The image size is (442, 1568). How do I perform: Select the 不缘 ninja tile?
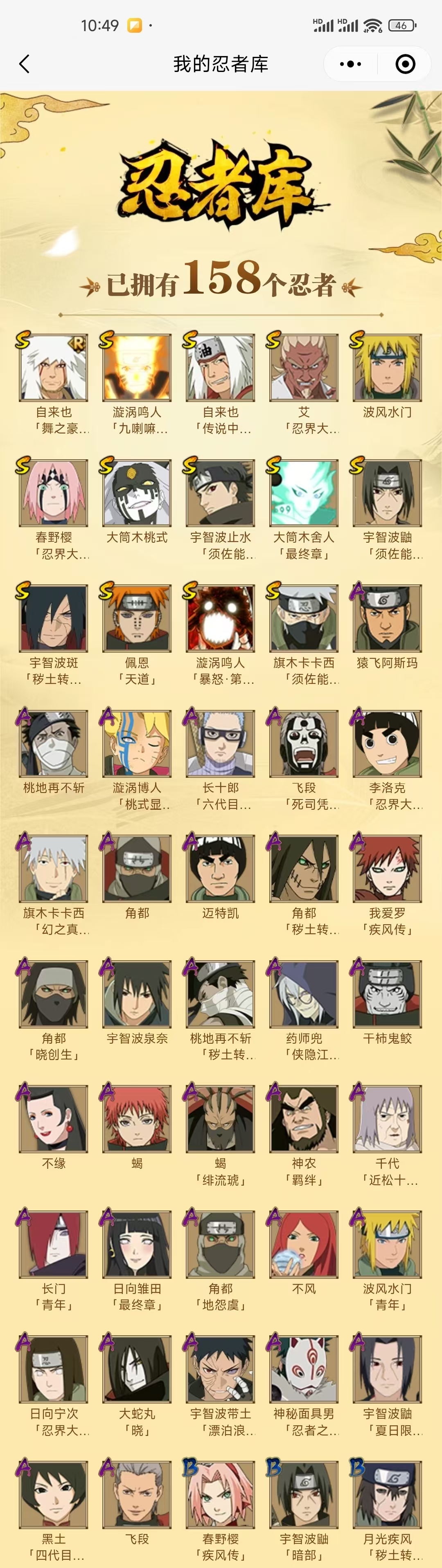point(54,1119)
